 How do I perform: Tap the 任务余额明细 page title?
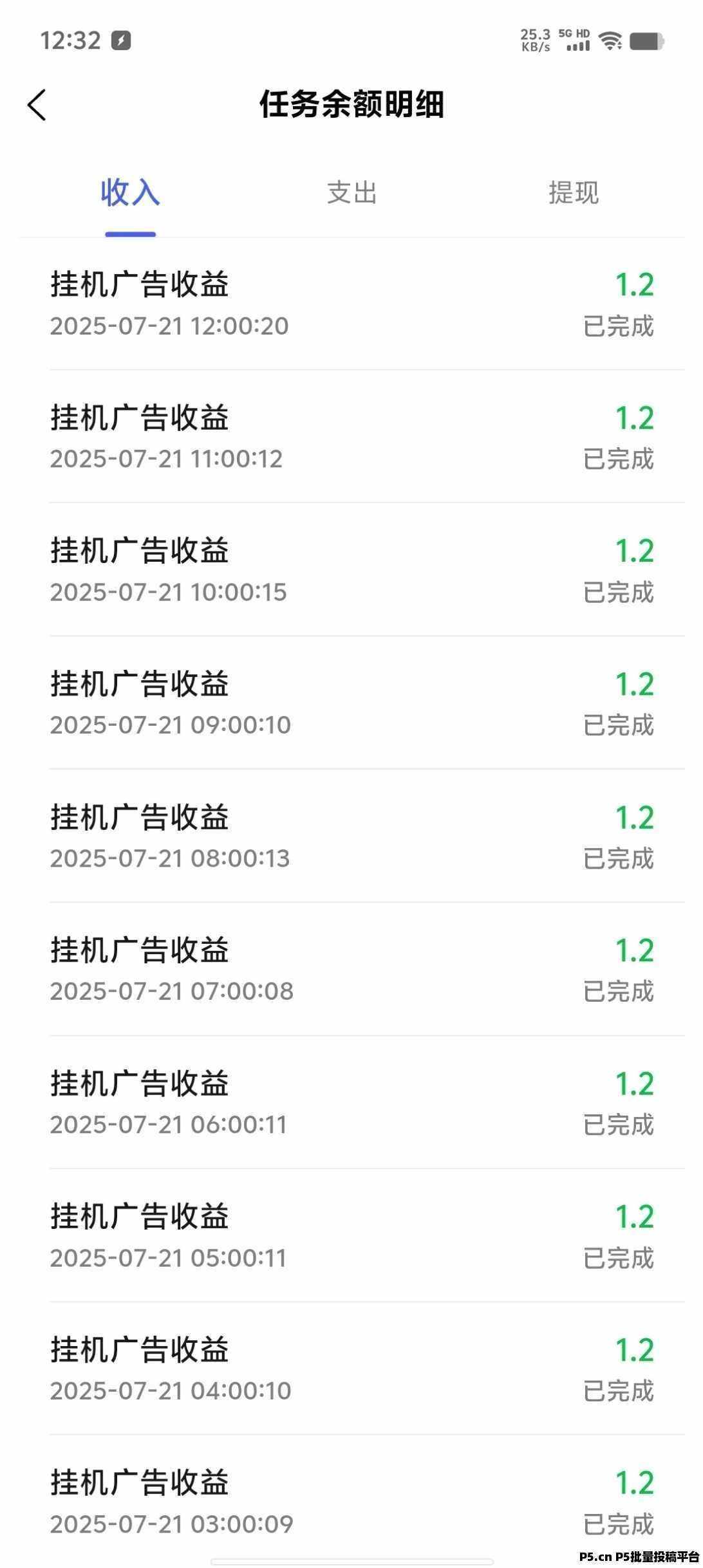click(351, 105)
